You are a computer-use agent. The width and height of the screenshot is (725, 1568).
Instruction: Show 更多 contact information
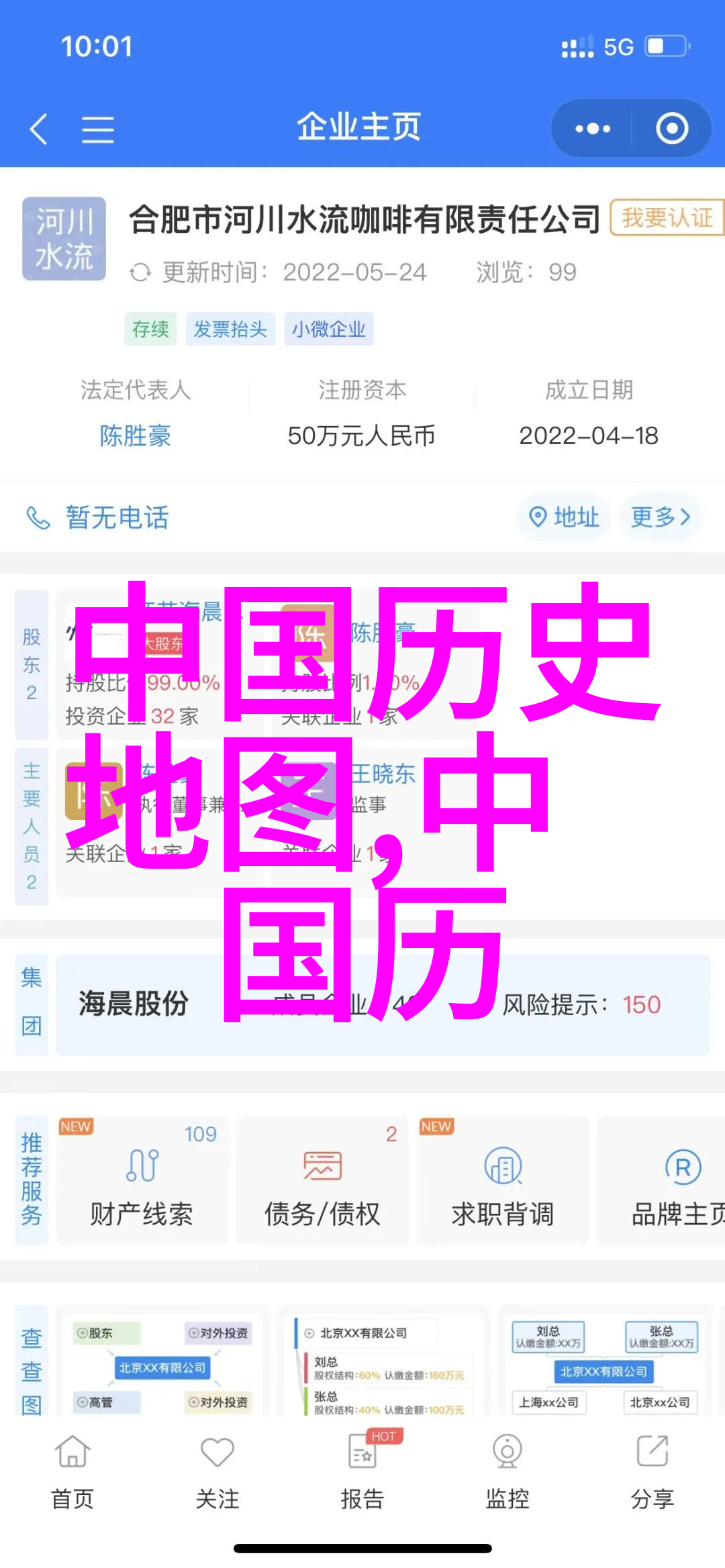(x=661, y=517)
